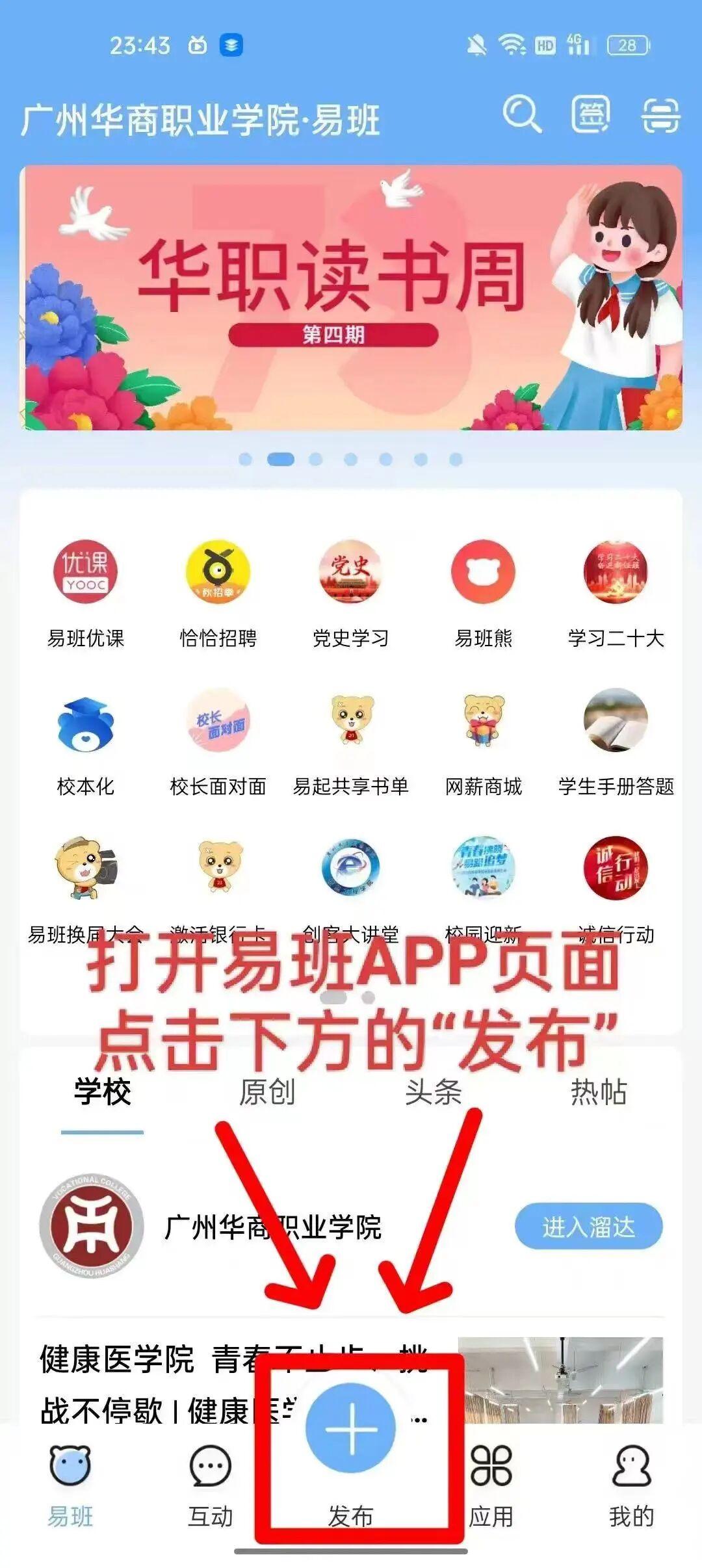Open 学习二十大 app
This screenshot has width=702, height=1568.
coord(616,572)
